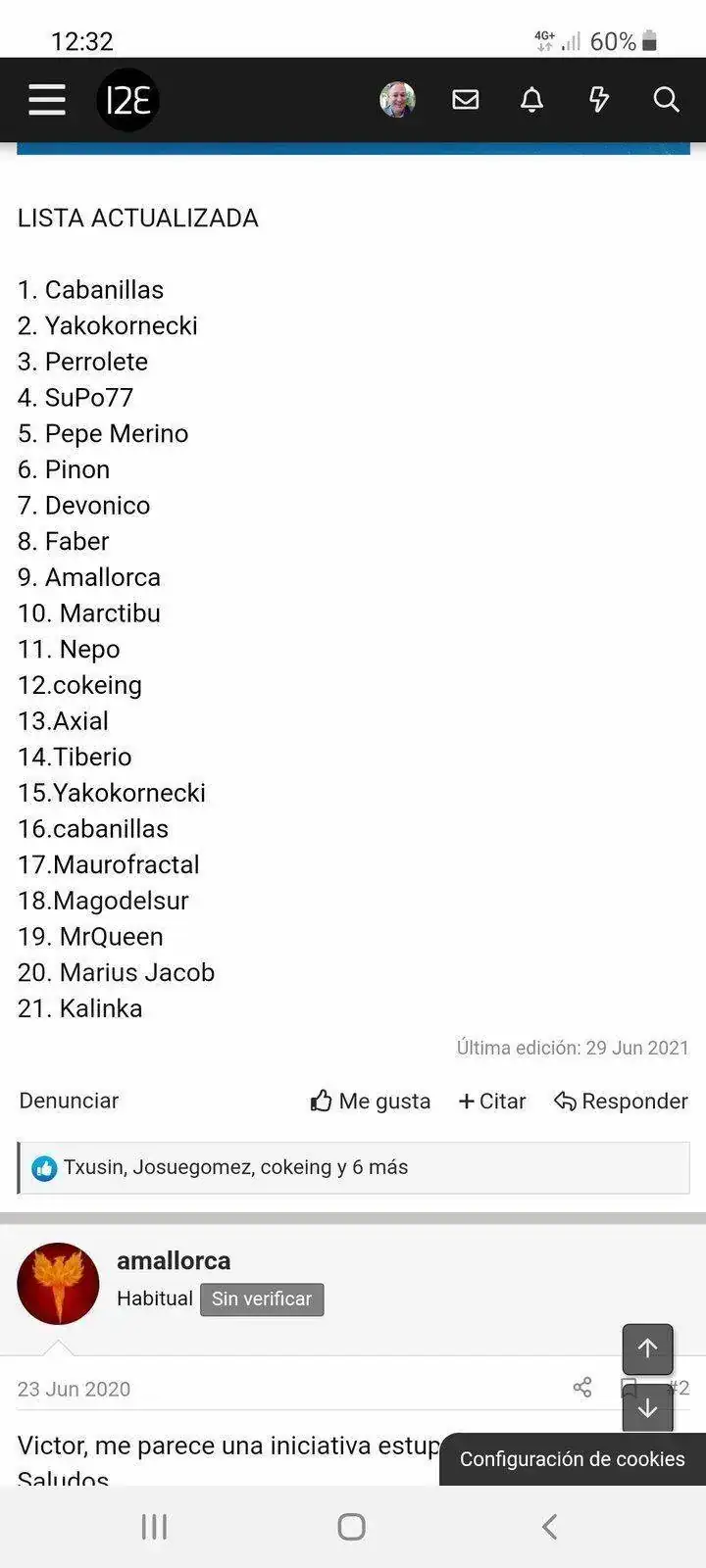
Task: Like the post with Me gusta
Action: point(371,1101)
